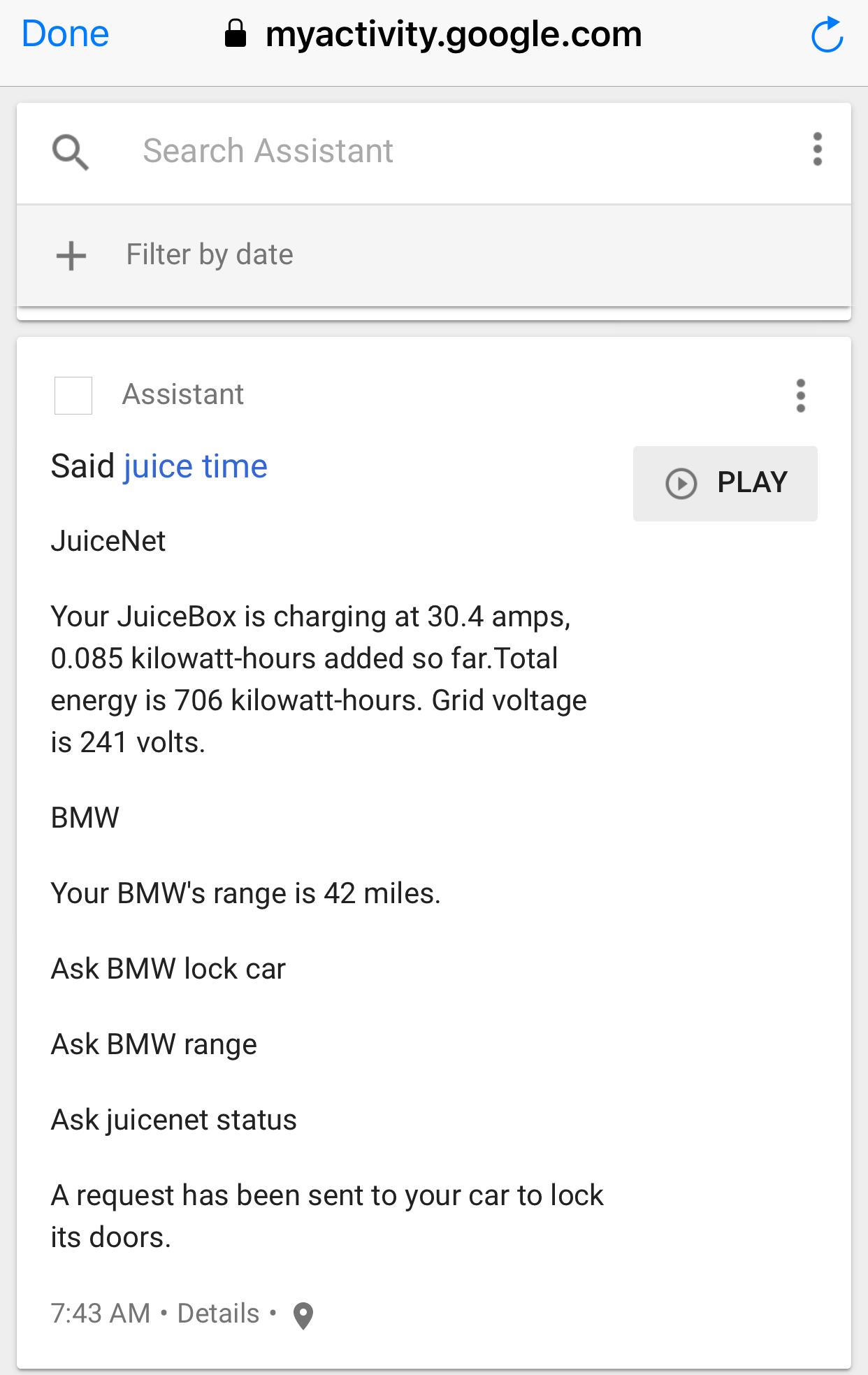Open the juice time query link

(x=195, y=466)
